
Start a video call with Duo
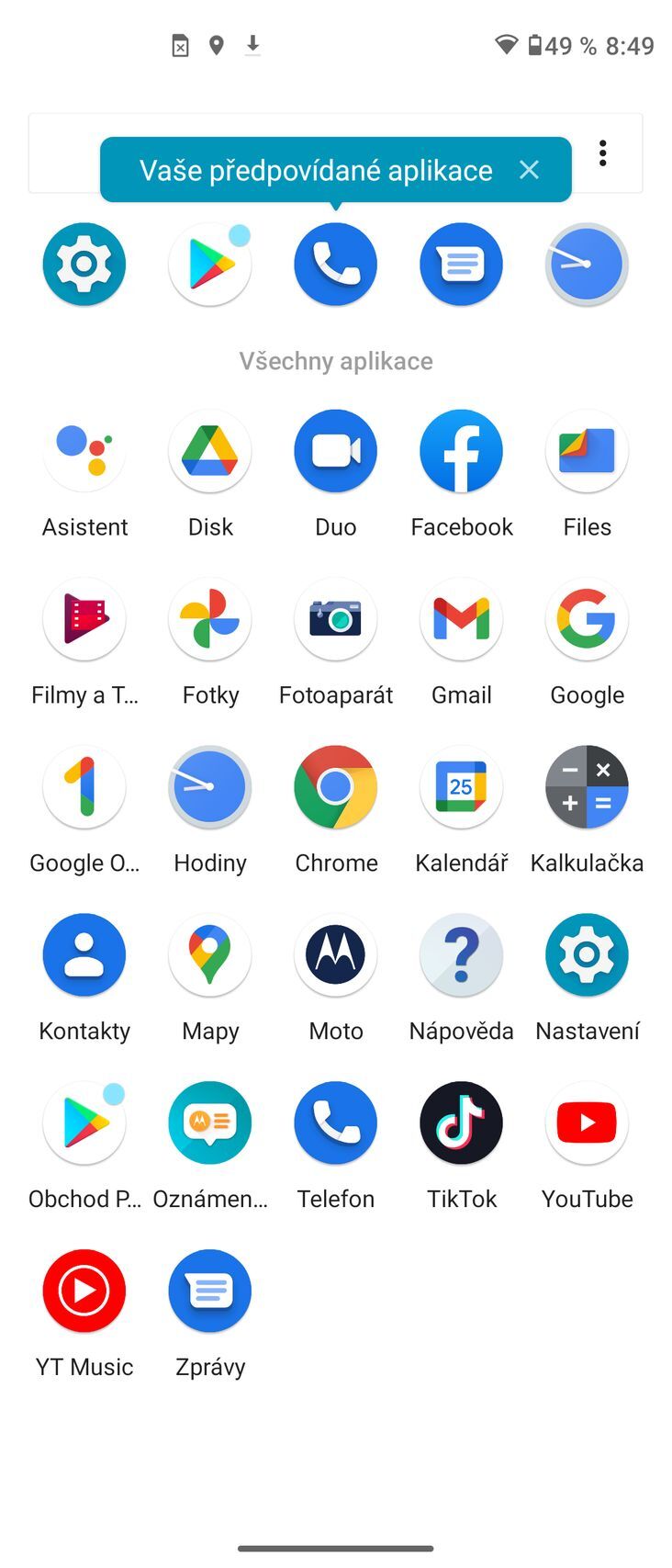click(x=335, y=451)
